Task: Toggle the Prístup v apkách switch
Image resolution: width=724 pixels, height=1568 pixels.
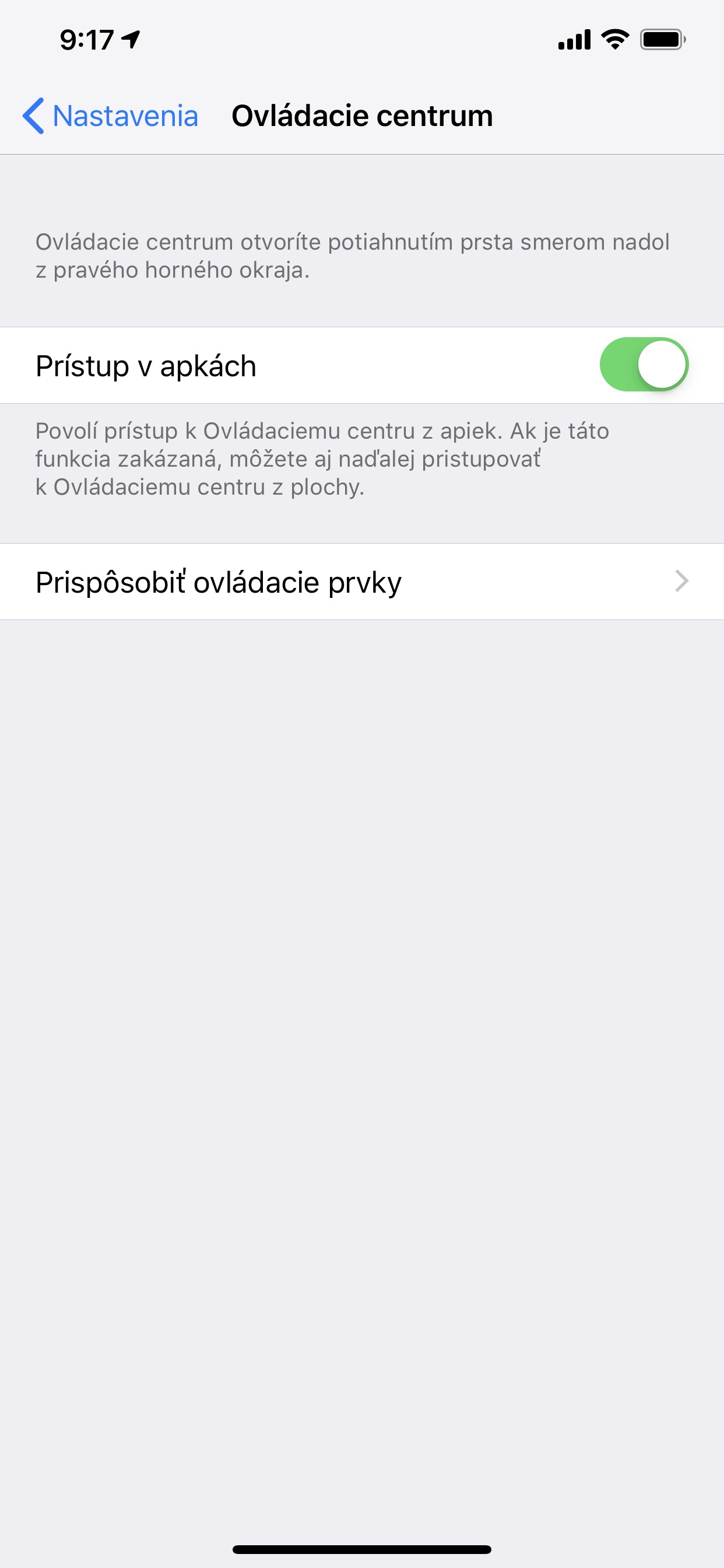Action: 644,365
